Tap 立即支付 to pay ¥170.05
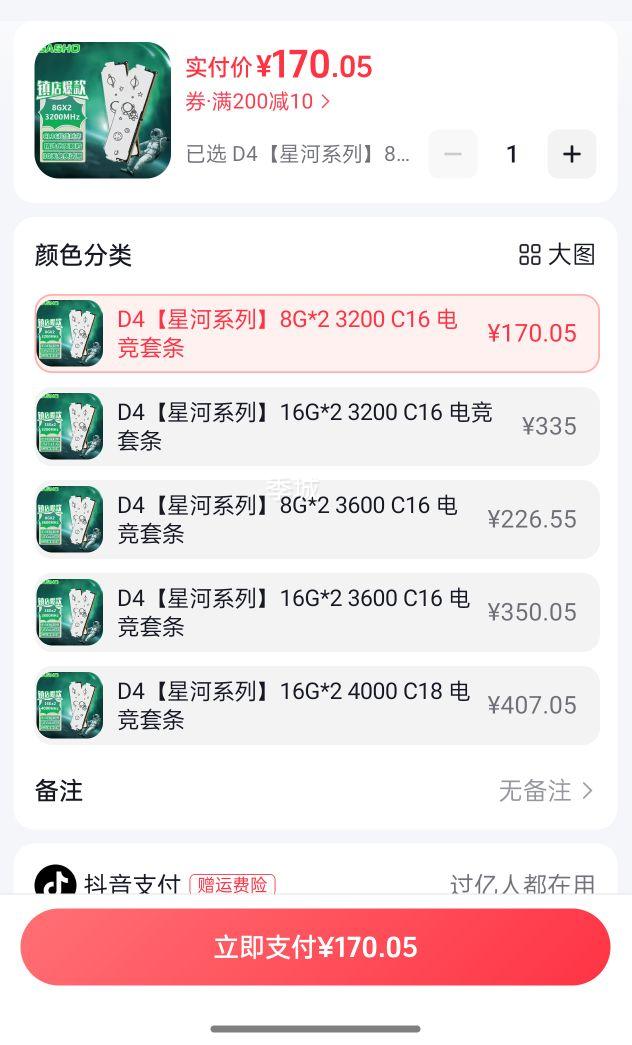The width and height of the screenshot is (632, 1045). click(315, 947)
